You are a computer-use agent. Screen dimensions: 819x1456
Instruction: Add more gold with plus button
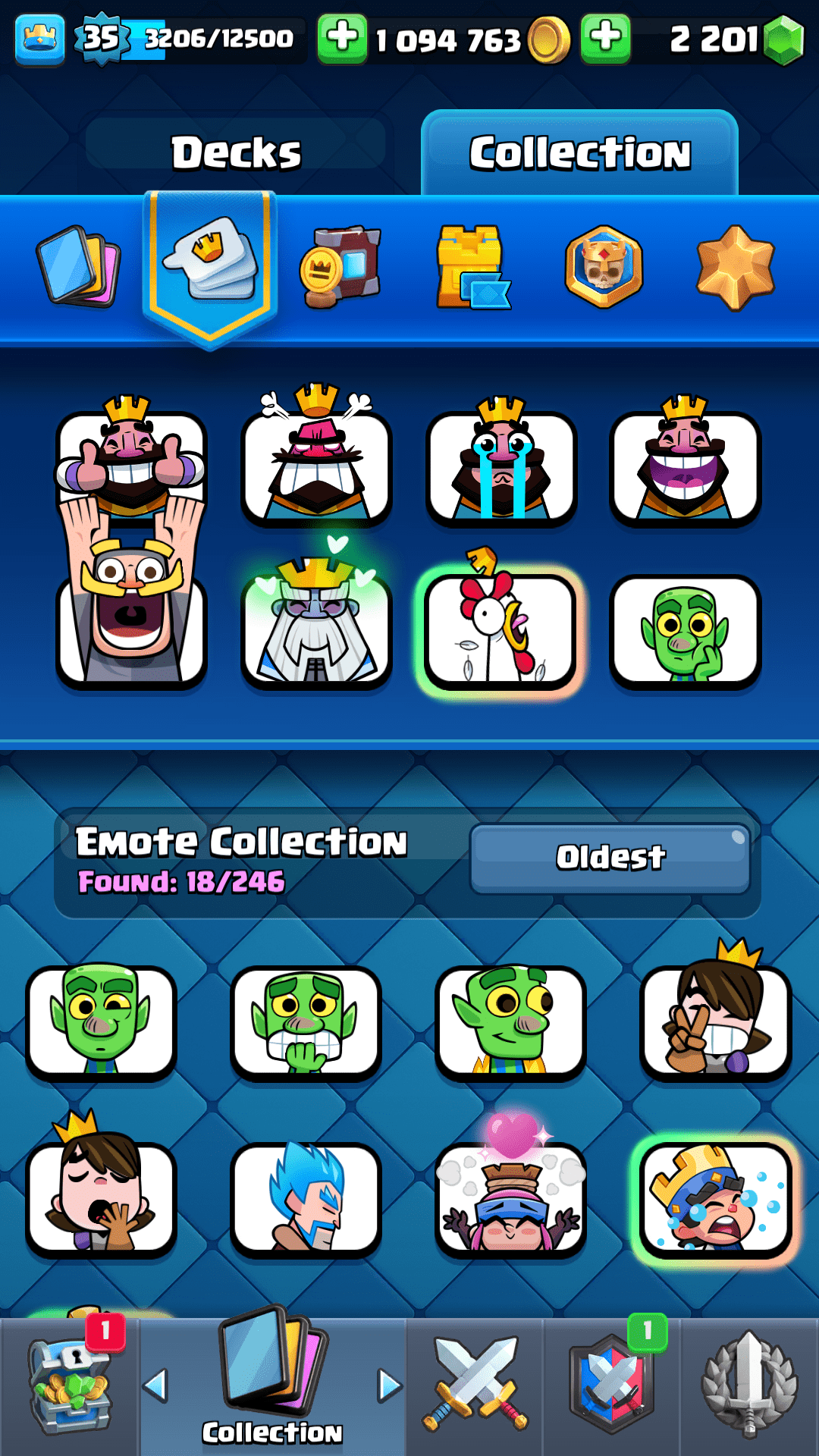343,39
